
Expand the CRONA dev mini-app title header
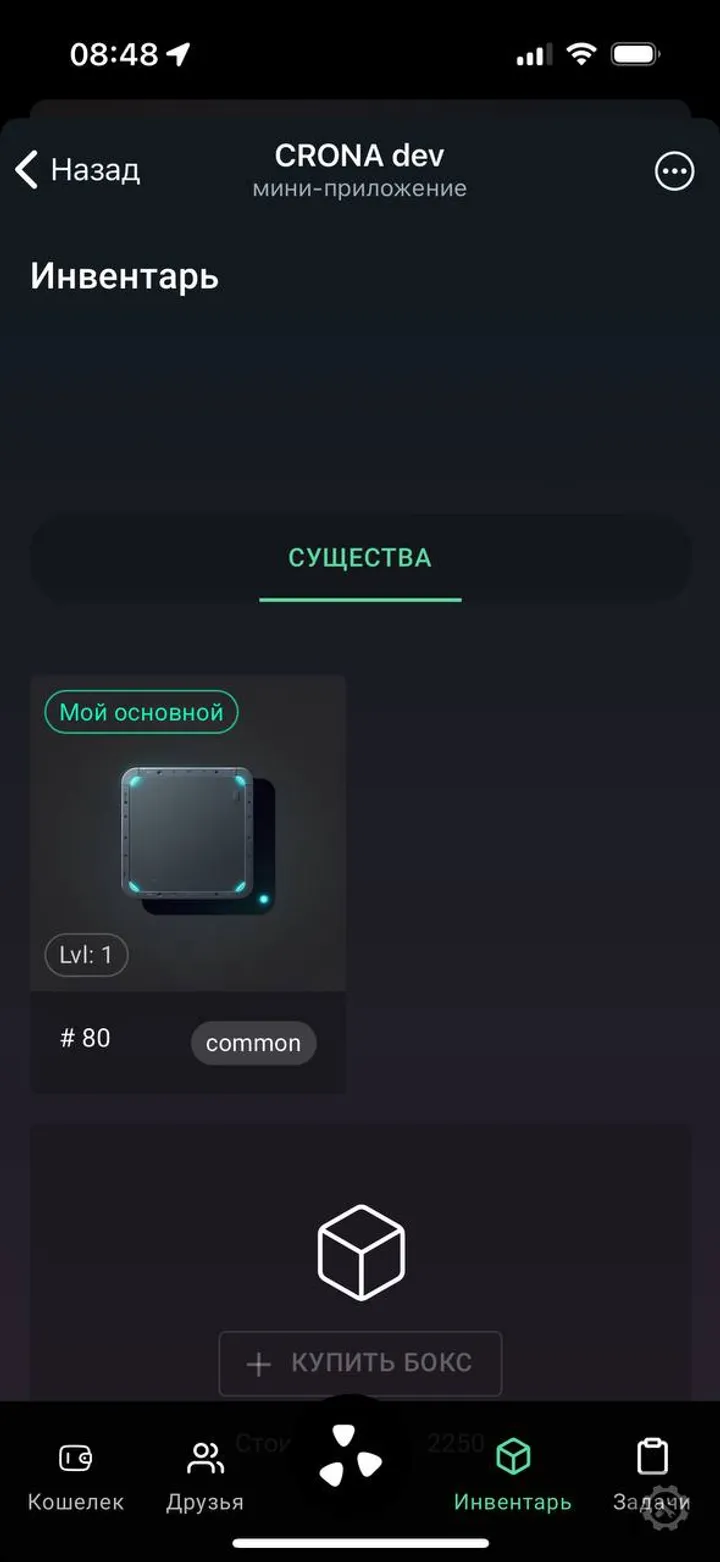coord(360,168)
